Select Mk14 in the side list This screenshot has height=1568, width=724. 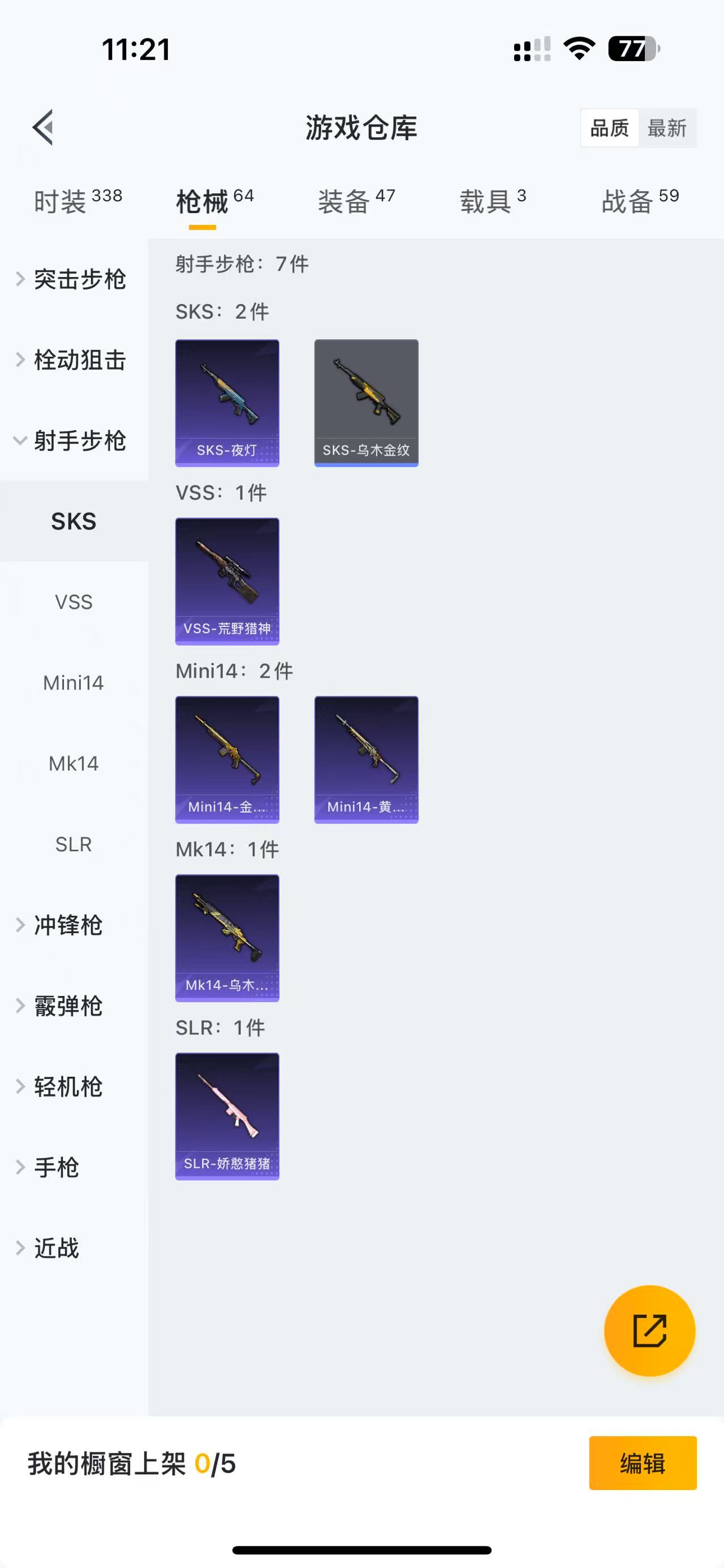pos(74,763)
